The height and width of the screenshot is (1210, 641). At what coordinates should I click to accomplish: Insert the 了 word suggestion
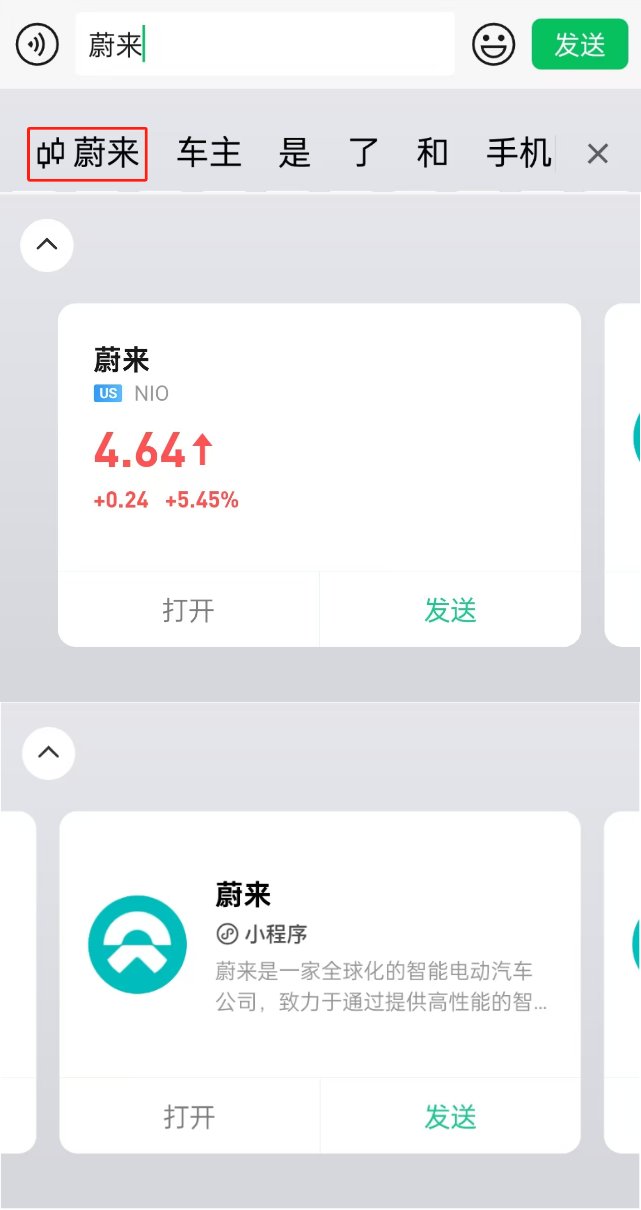point(364,154)
